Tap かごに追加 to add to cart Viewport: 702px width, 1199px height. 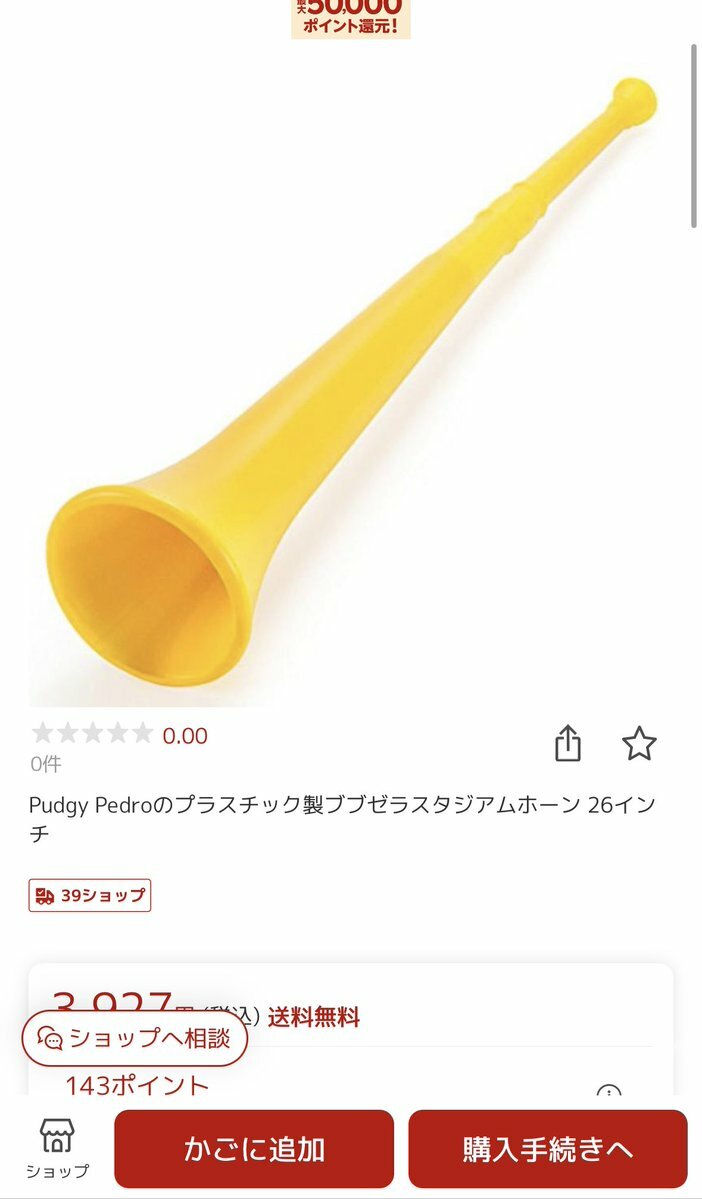(254, 1149)
